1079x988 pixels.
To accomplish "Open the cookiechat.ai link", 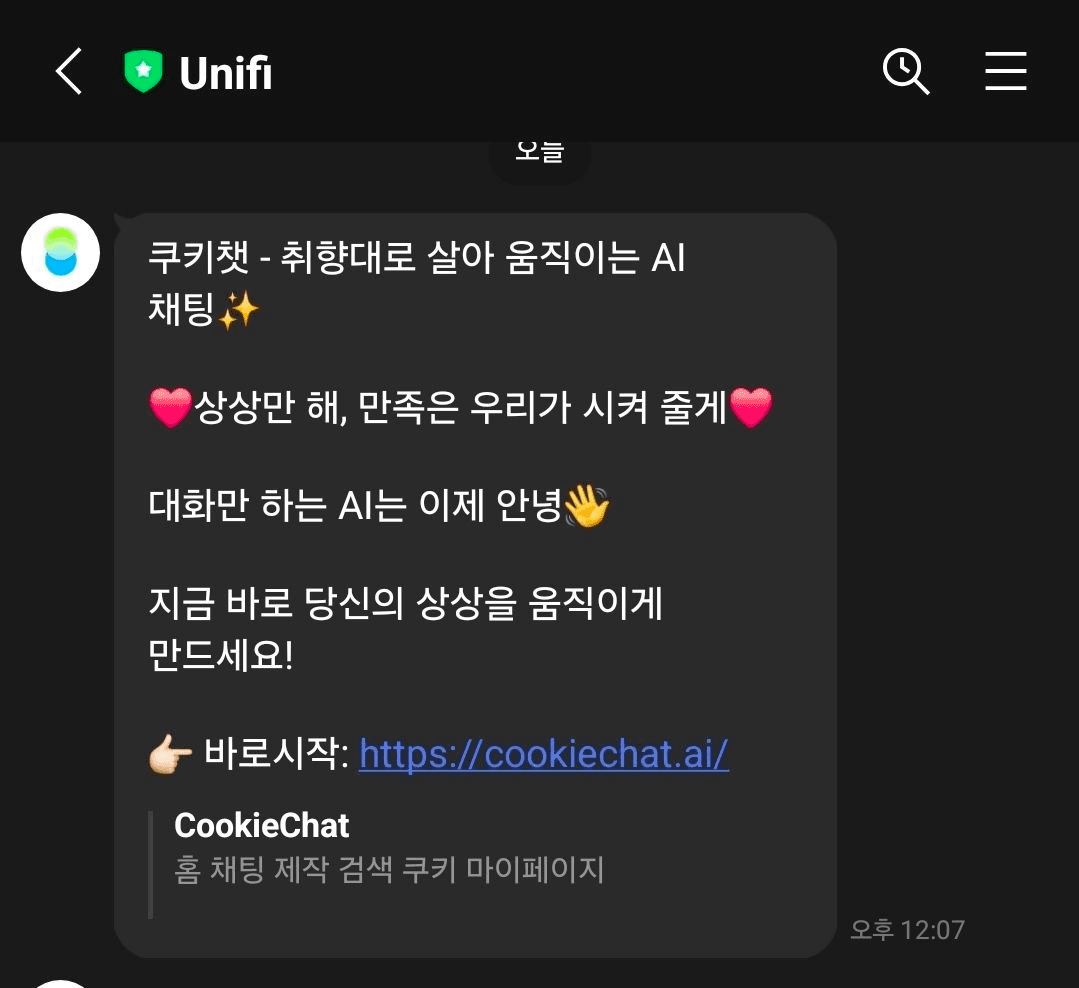I will coord(543,754).
